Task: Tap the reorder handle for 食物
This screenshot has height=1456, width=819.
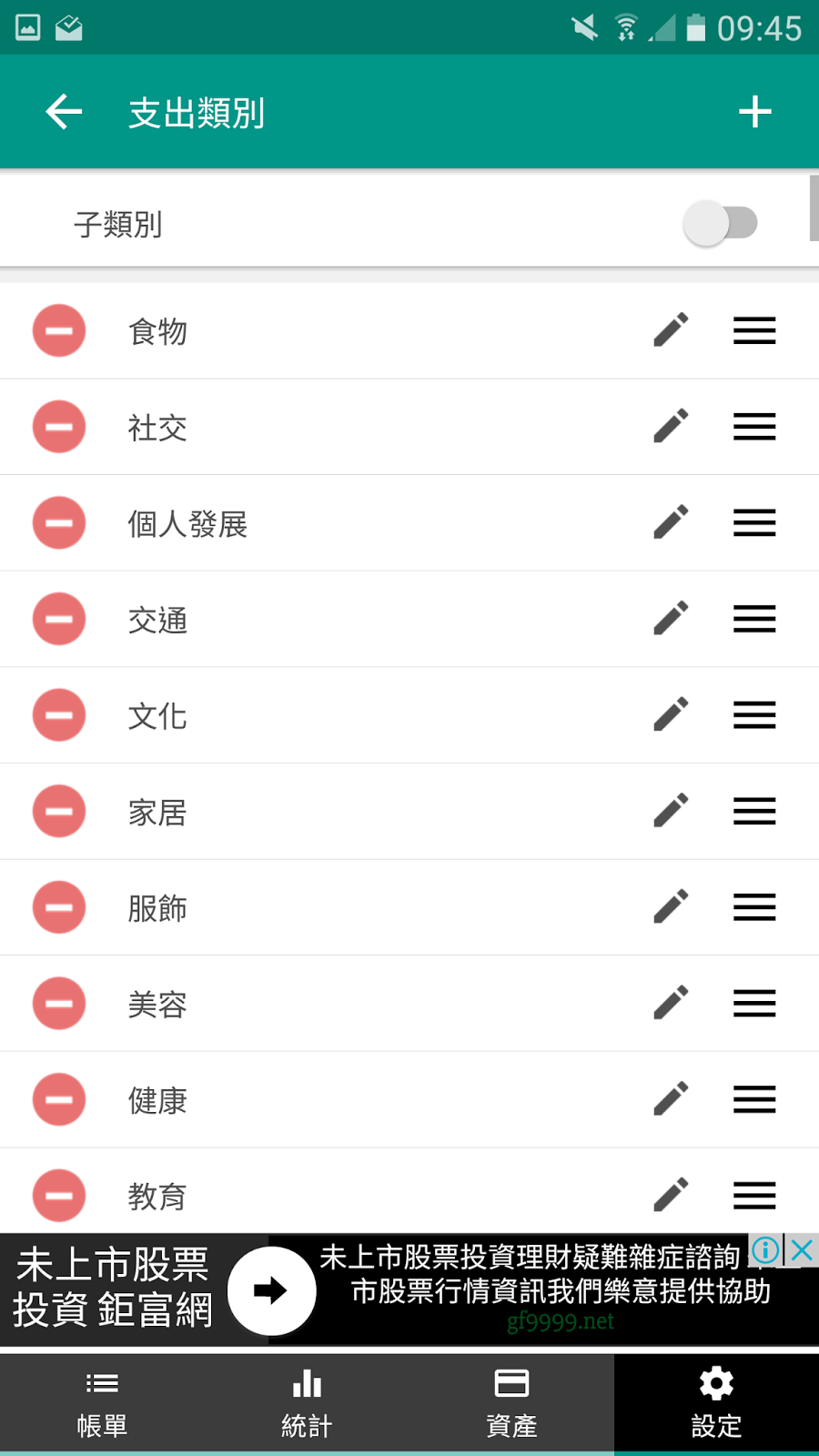Action: pos(754,330)
